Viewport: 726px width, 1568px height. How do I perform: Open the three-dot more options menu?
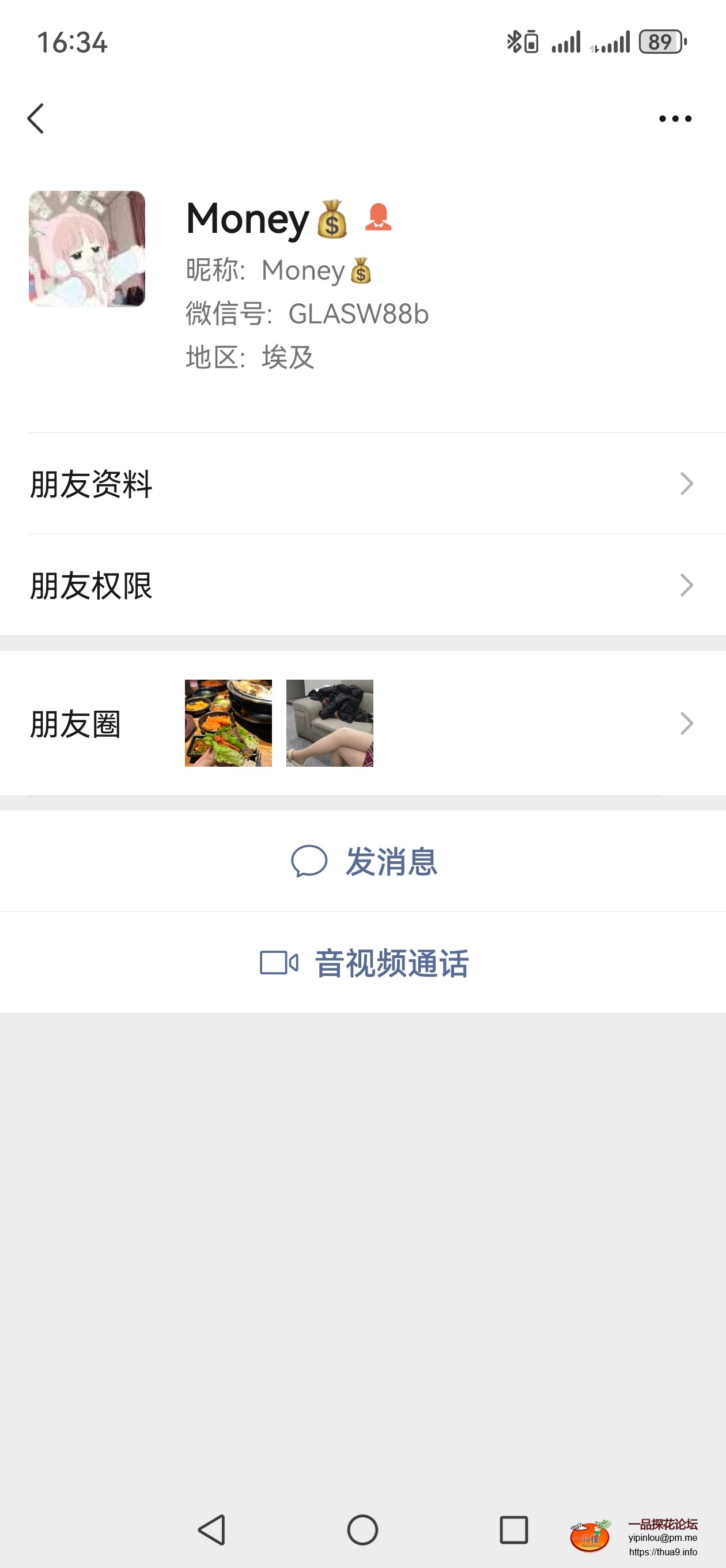tap(675, 118)
